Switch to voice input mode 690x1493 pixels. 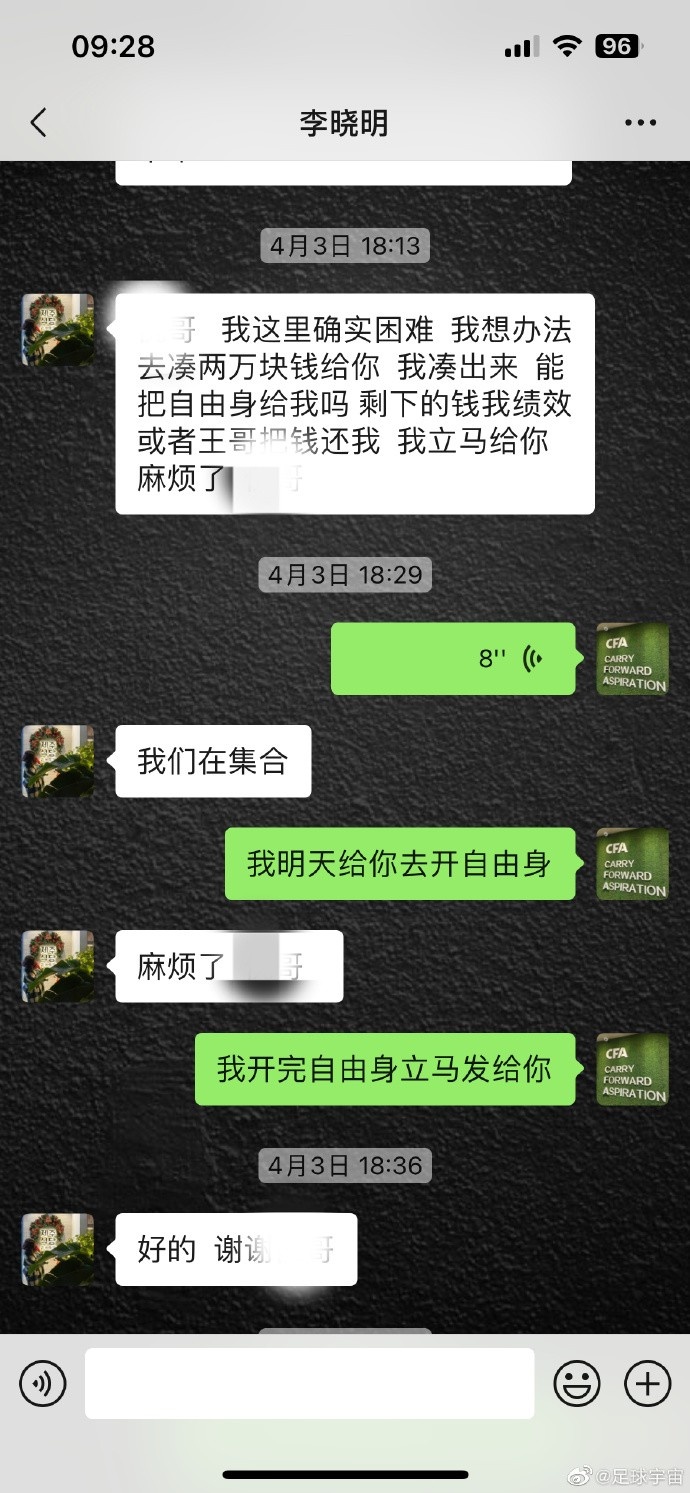42,1384
